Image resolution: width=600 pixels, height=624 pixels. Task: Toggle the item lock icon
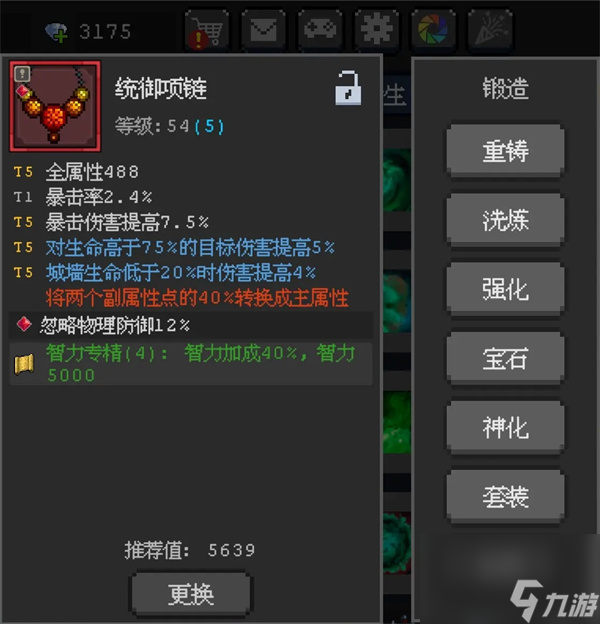[347, 89]
